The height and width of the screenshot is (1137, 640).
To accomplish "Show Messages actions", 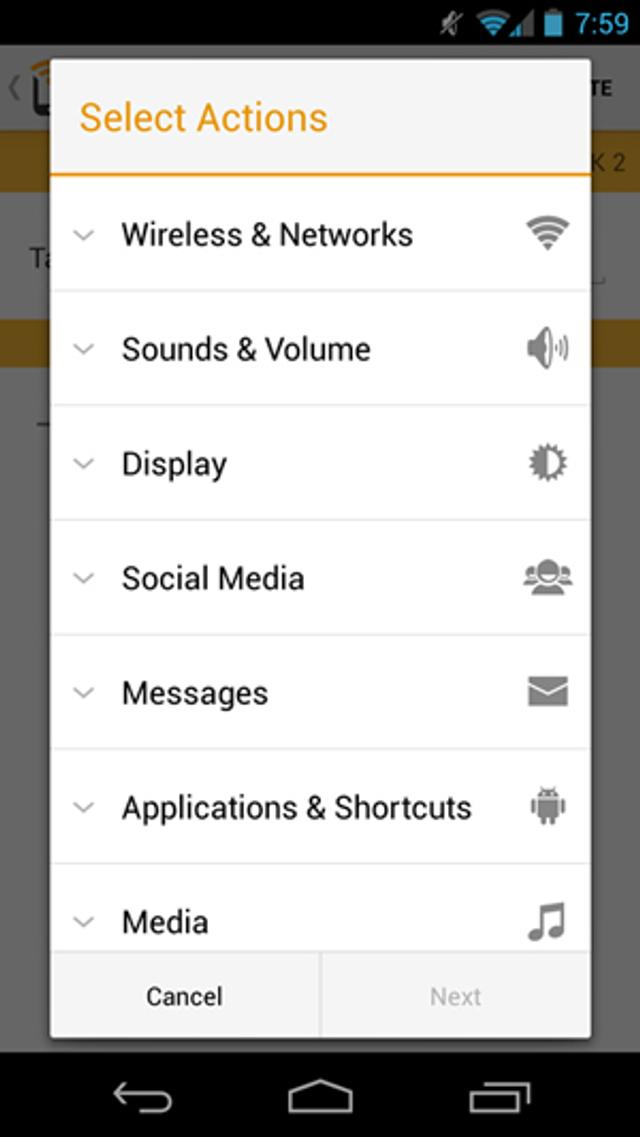I will (320, 692).
